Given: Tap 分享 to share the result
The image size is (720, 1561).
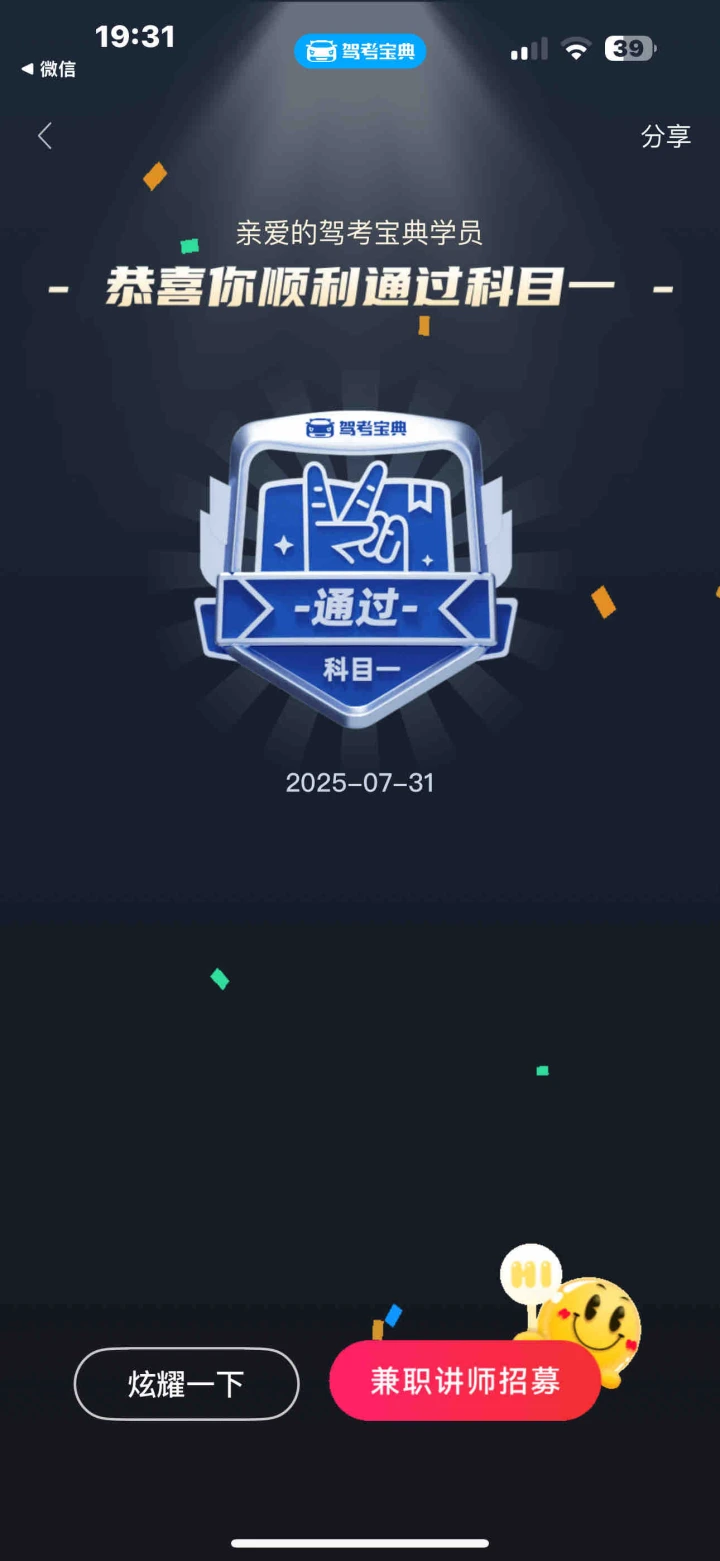Looking at the screenshot, I should tap(666, 136).
